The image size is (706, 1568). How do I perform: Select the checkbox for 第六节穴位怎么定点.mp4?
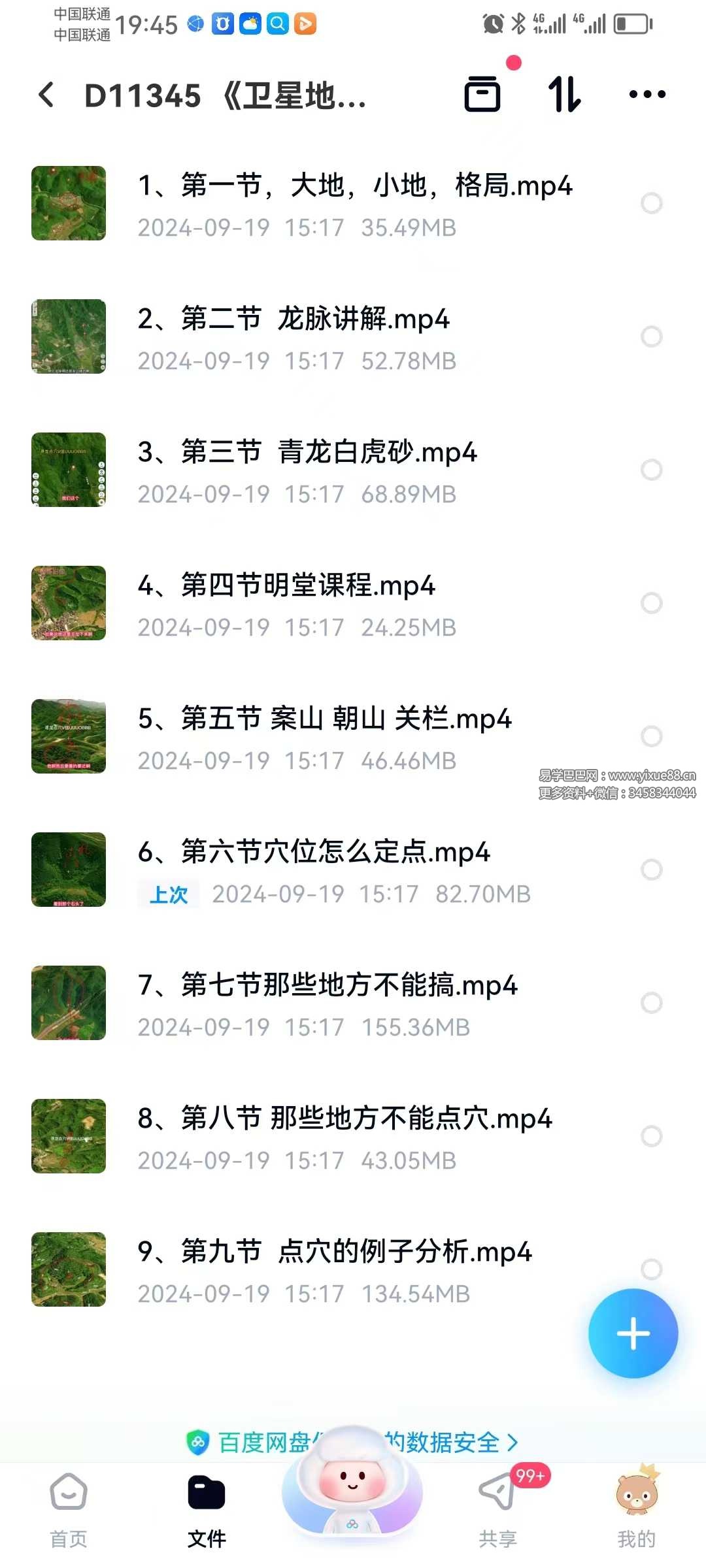pyautogui.click(x=650, y=869)
